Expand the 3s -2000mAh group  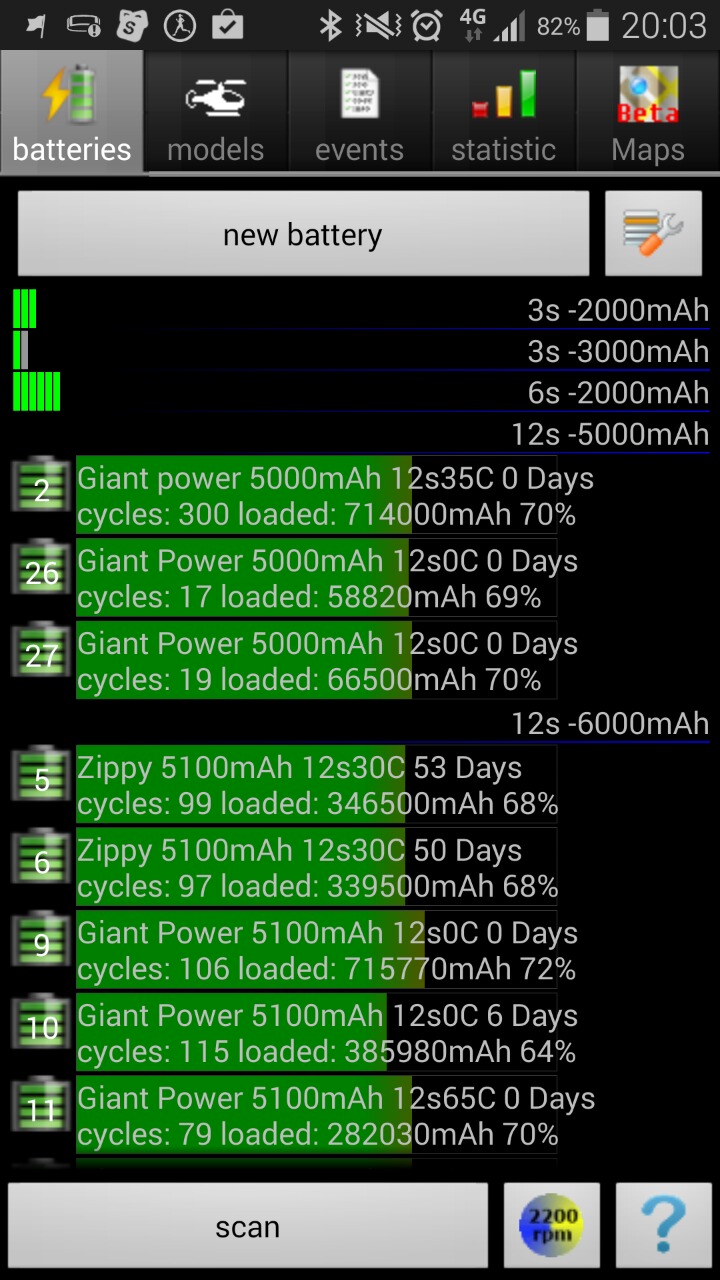pyautogui.click(x=360, y=310)
